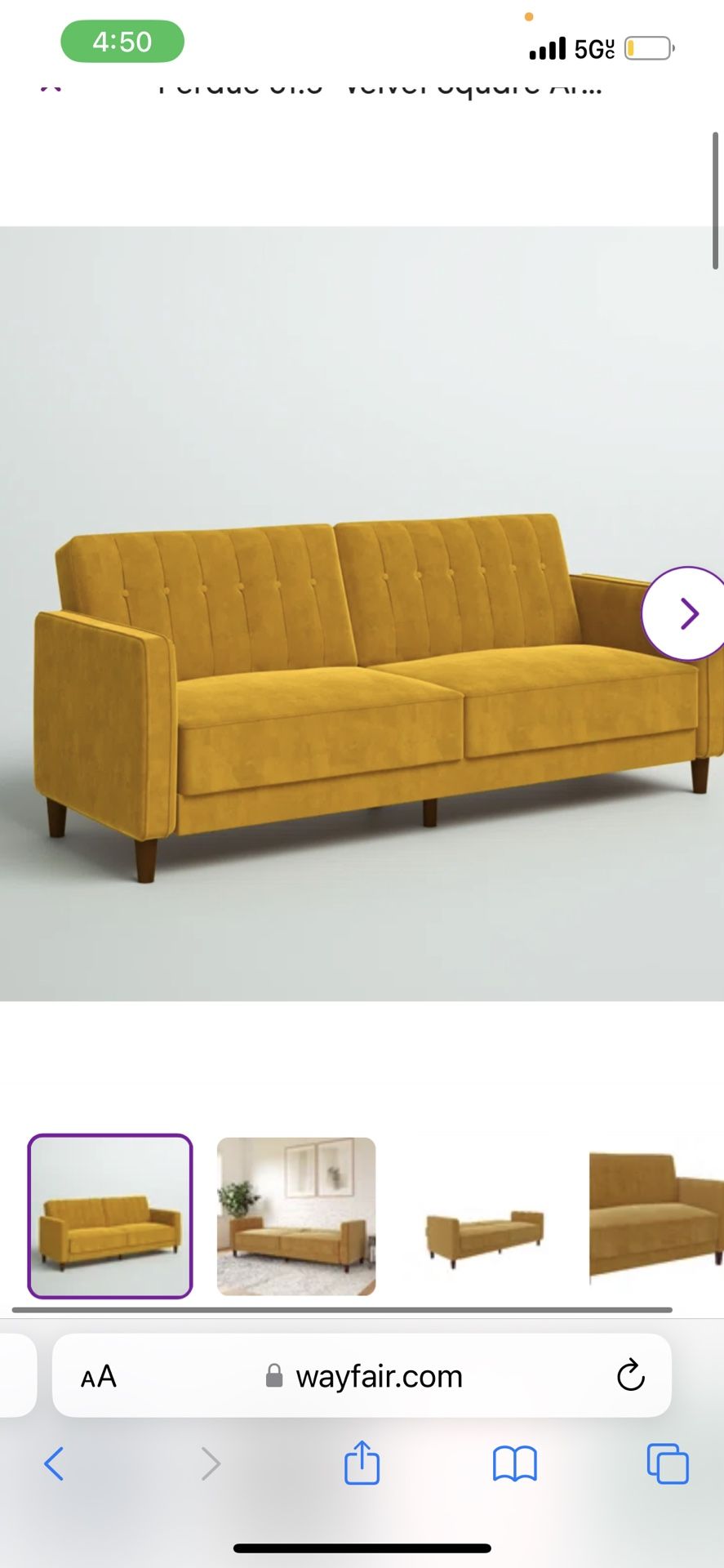This screenshot has width=724, height=1568.
Task: Select the highlighted first sofa thumbnail
Action: pyautogui.click(x=110, y=1216)
